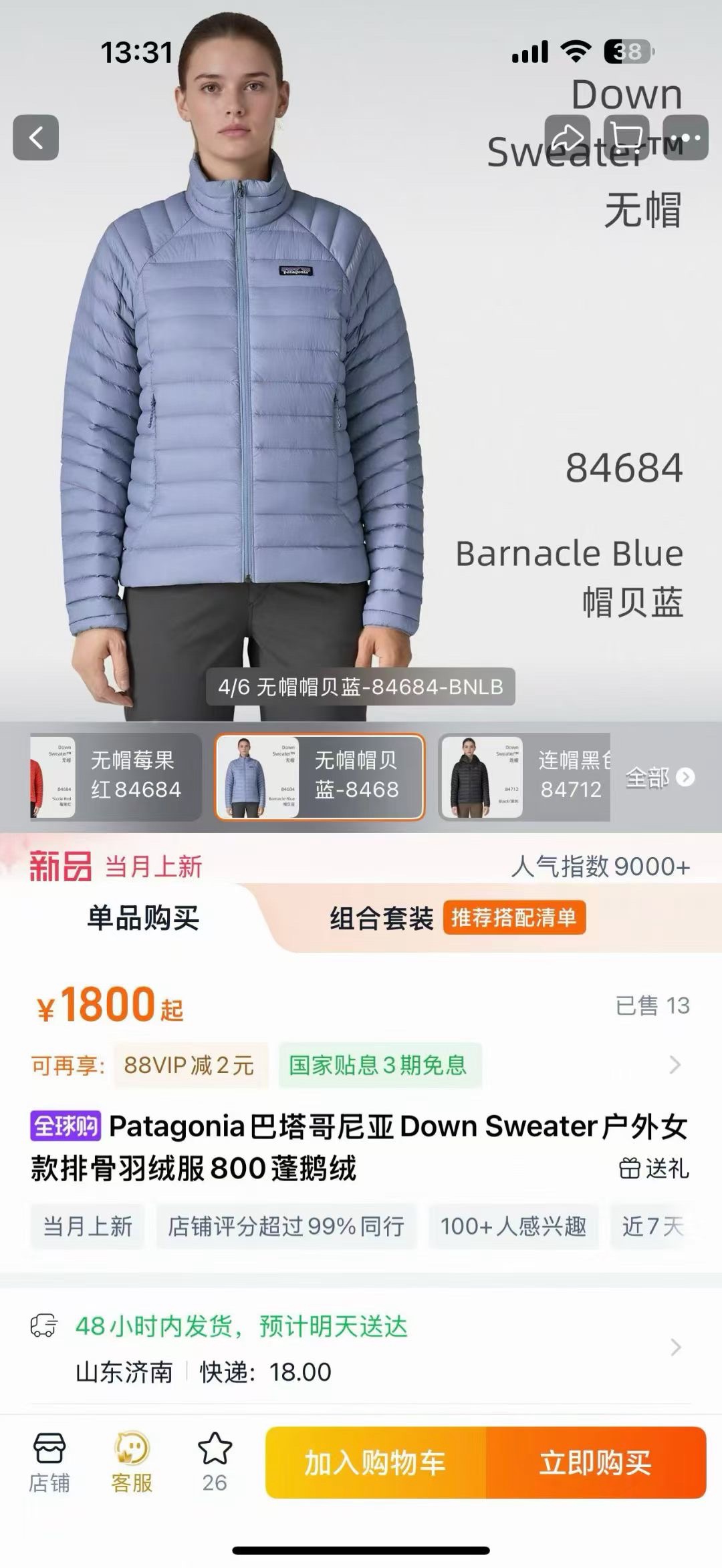Tap 加入购物车 to add to cart
The height and width of the screenshot is (1568, 722).
point(376,1462)
